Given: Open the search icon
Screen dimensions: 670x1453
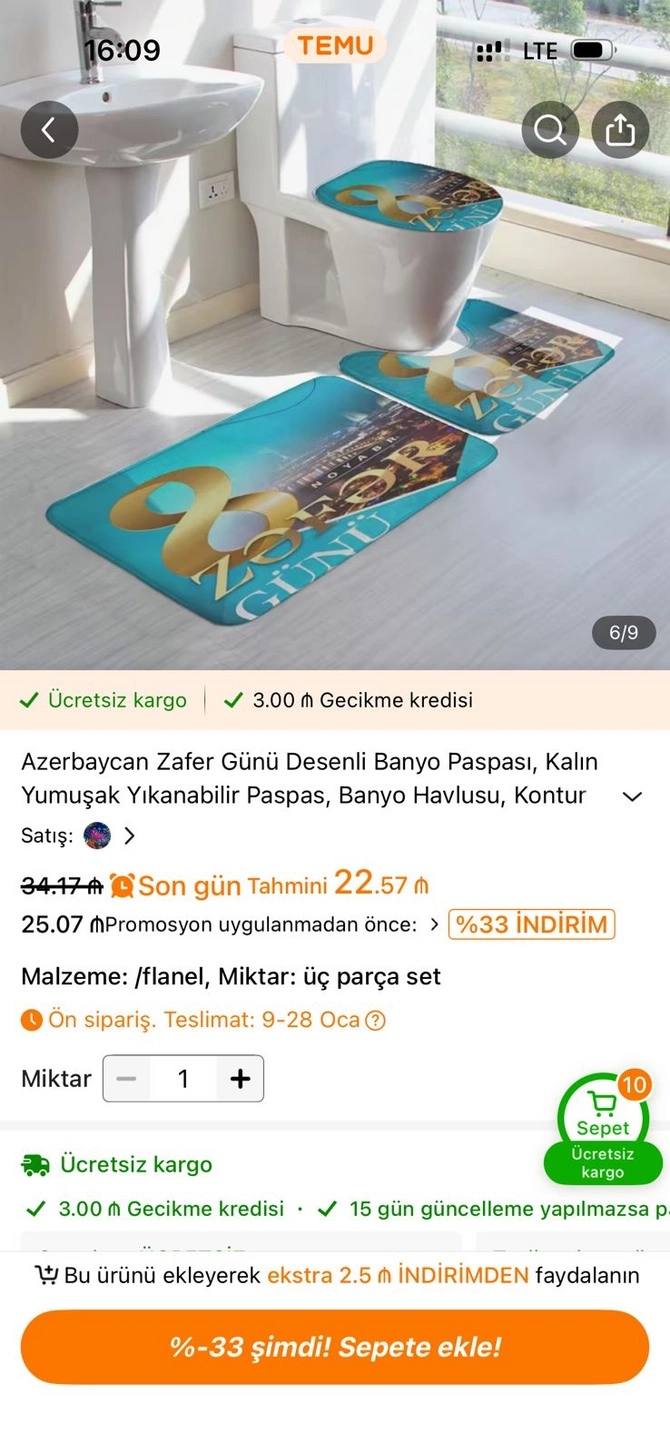Looking at the screenshot, I should 550,130.
